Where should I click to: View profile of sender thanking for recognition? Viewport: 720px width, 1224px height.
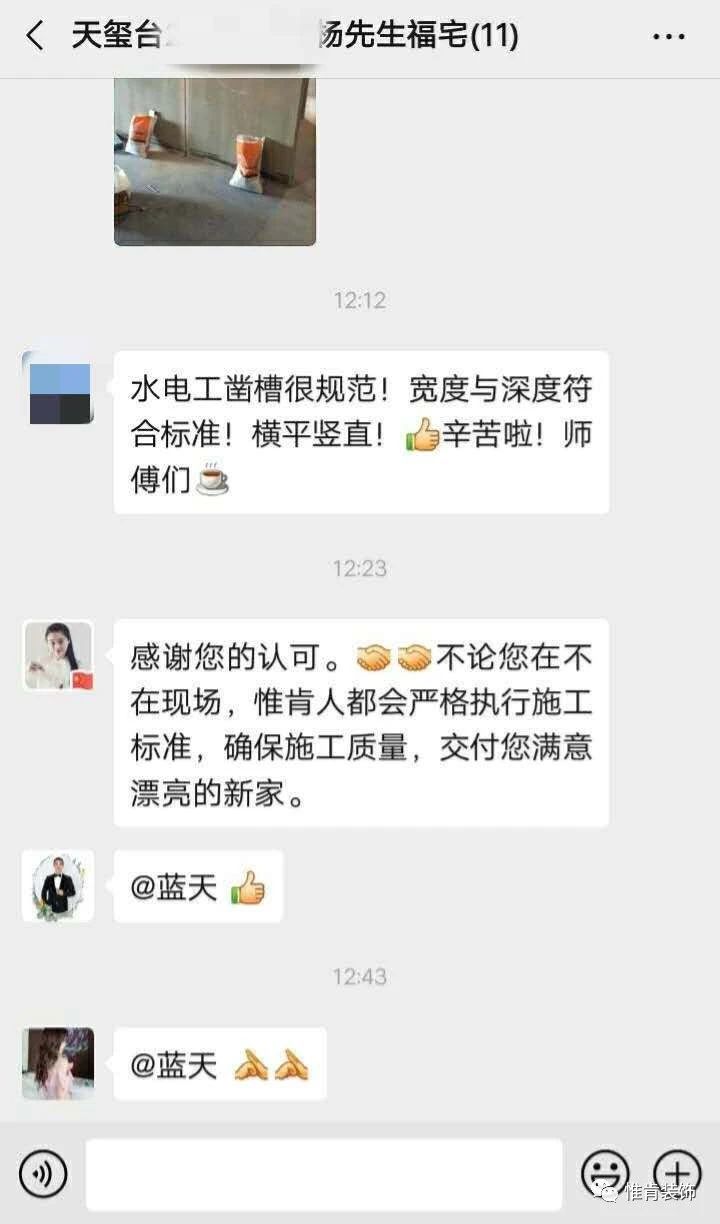click(x=58, y=656)
